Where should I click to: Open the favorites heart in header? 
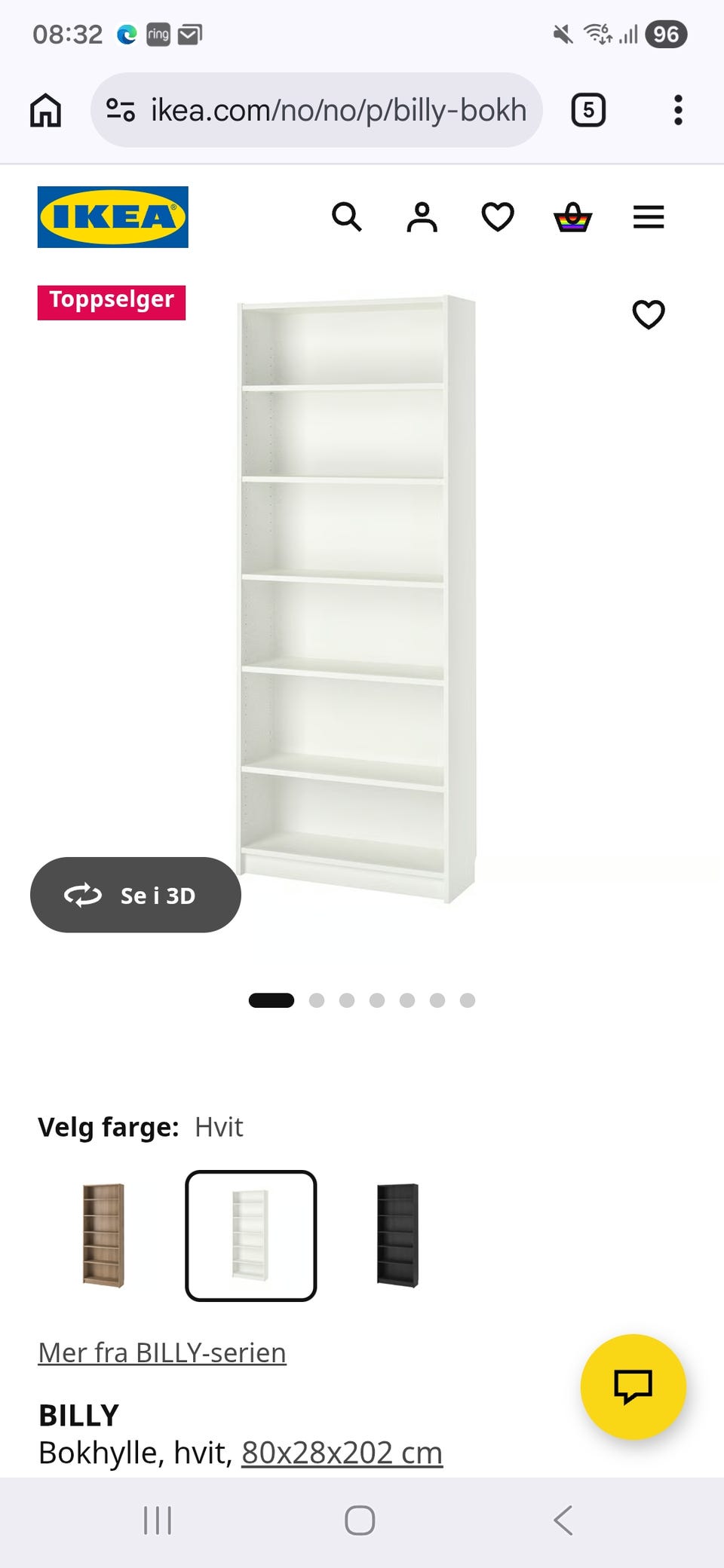[x=498, y=217]
